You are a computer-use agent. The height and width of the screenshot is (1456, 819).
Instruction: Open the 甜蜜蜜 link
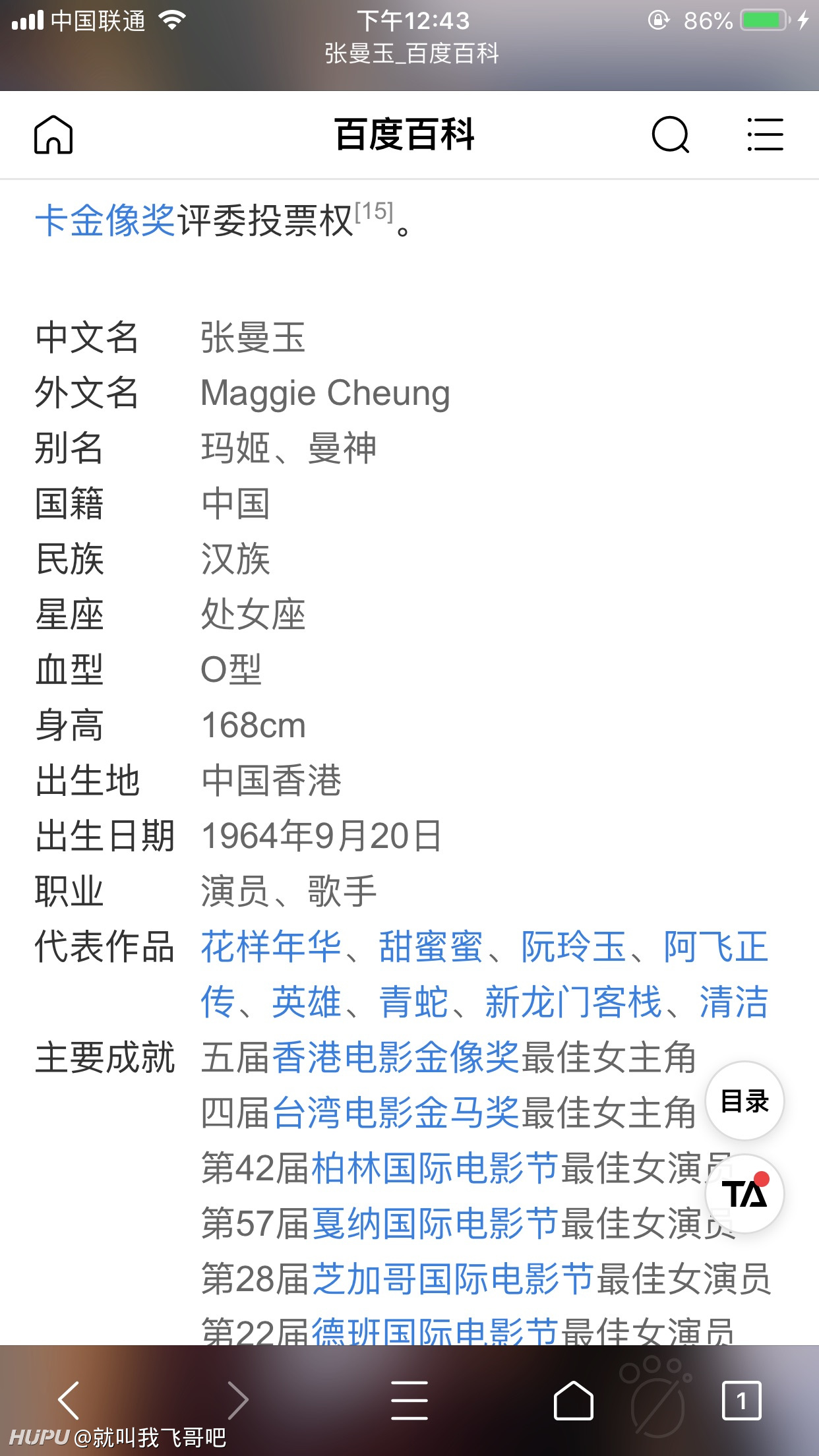point(431,947)
